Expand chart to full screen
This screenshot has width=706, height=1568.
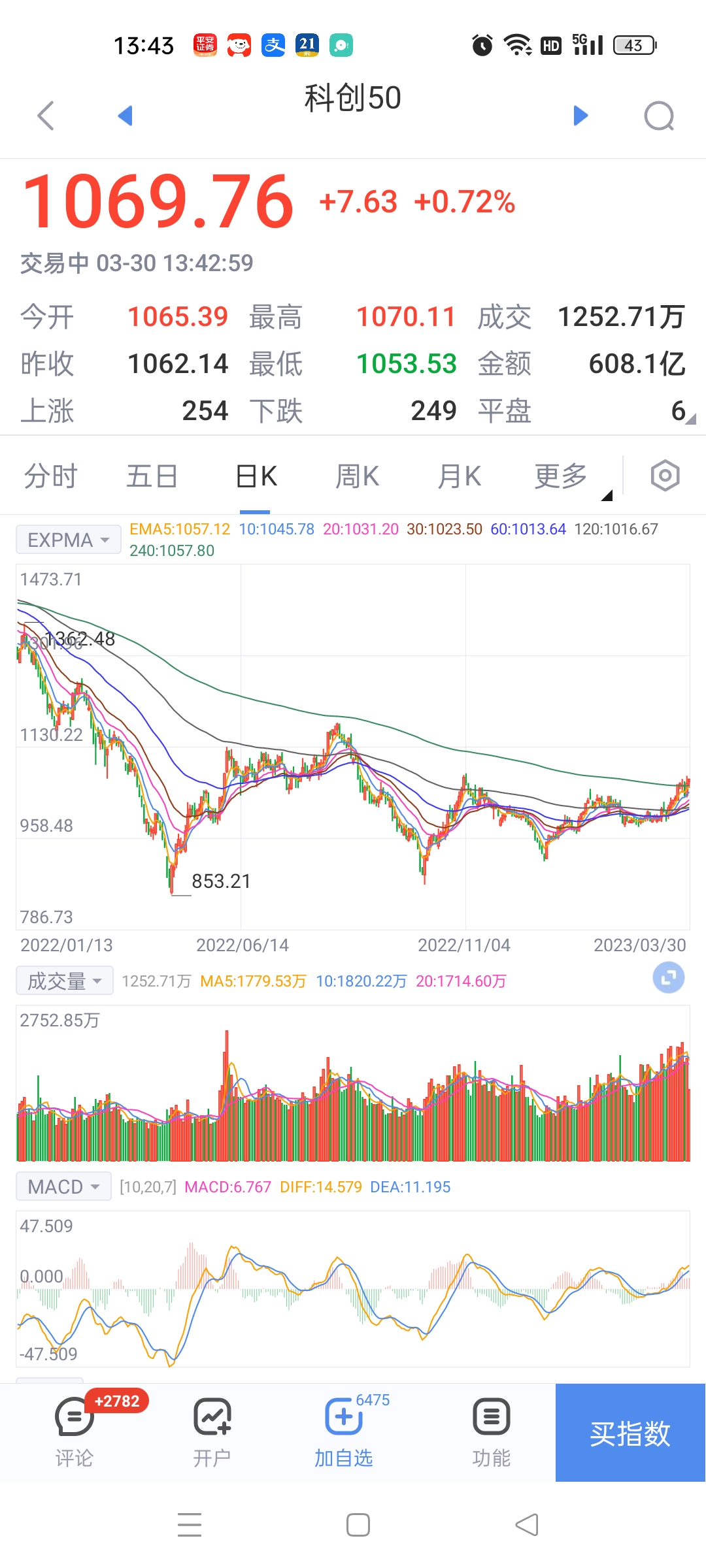668,978
